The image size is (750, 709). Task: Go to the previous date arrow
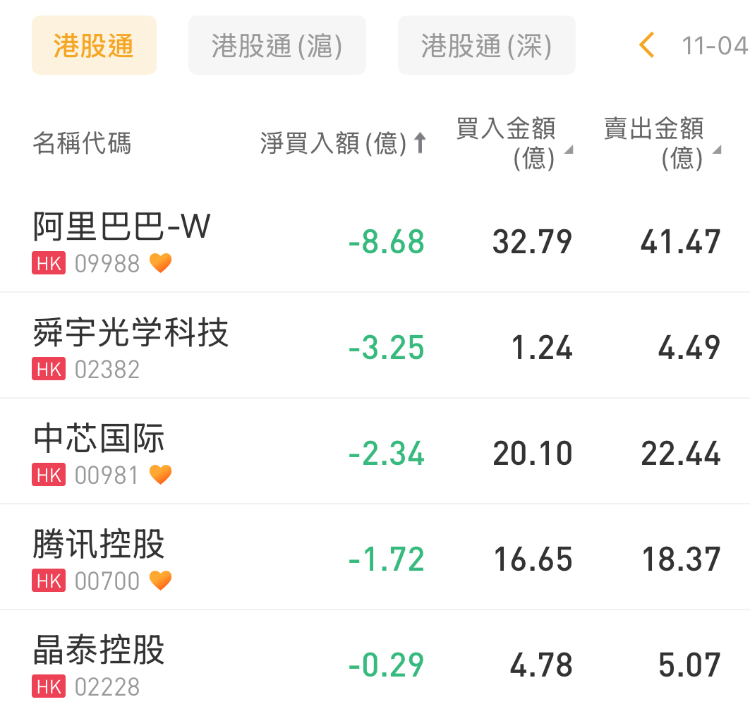647,45
